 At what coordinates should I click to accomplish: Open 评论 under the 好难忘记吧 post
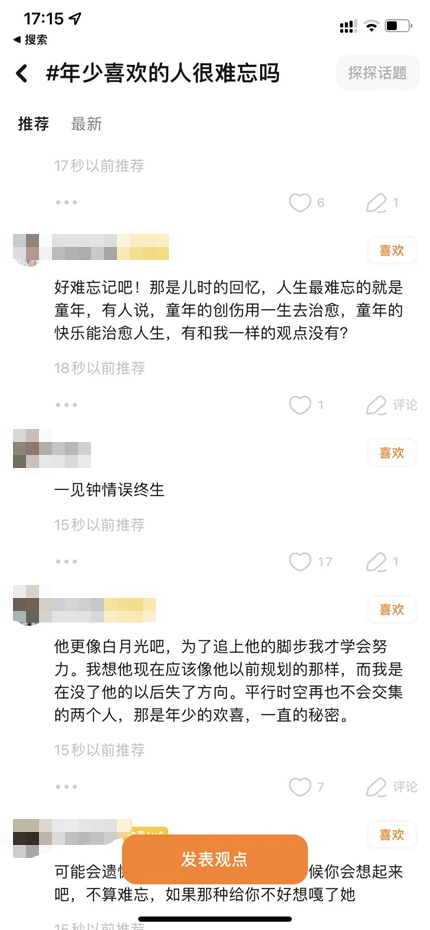(x=392, y=405)
